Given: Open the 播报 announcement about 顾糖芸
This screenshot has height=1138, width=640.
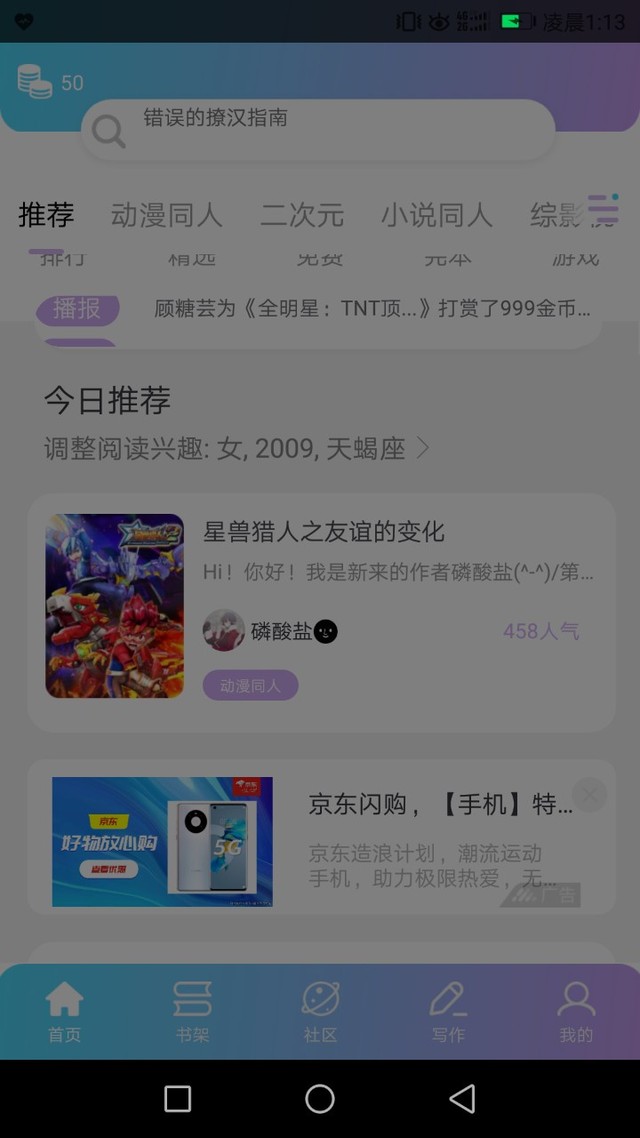Looking at the screenshot, I should tap(319, 309).
